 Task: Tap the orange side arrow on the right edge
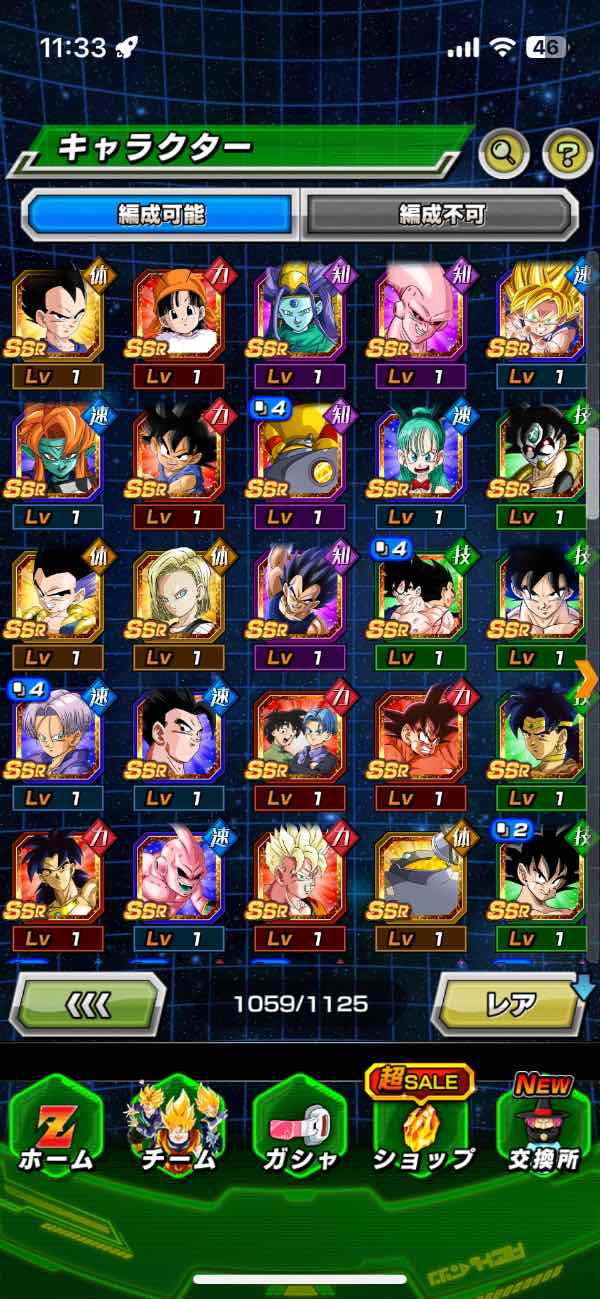tap(588, 678)
